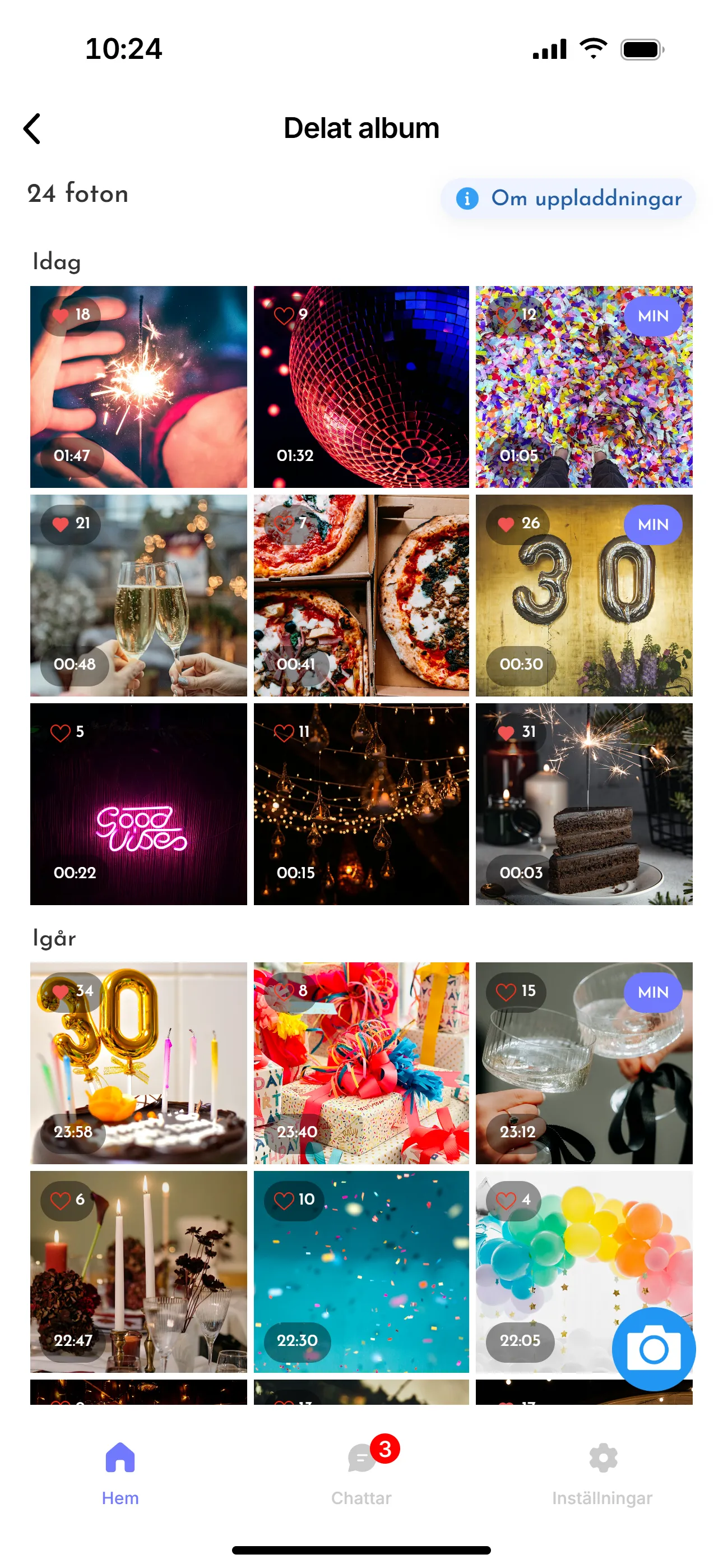Open the candles photo from 22:47
Screen dimensions: 723x1568
click(x=139, y=1271)
